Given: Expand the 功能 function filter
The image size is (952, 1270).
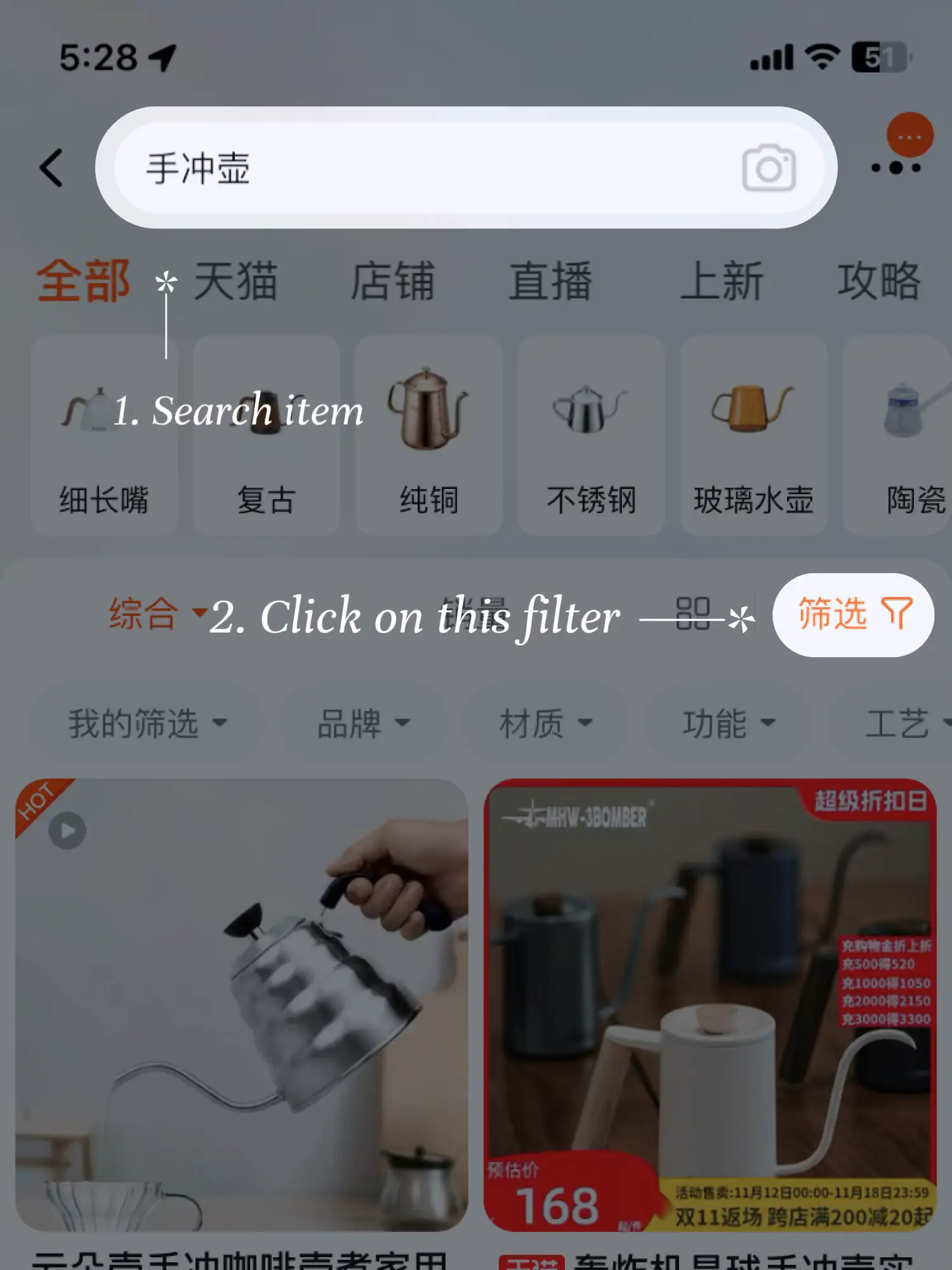Looking at the screenshot, I should click(x=728, y=723).
